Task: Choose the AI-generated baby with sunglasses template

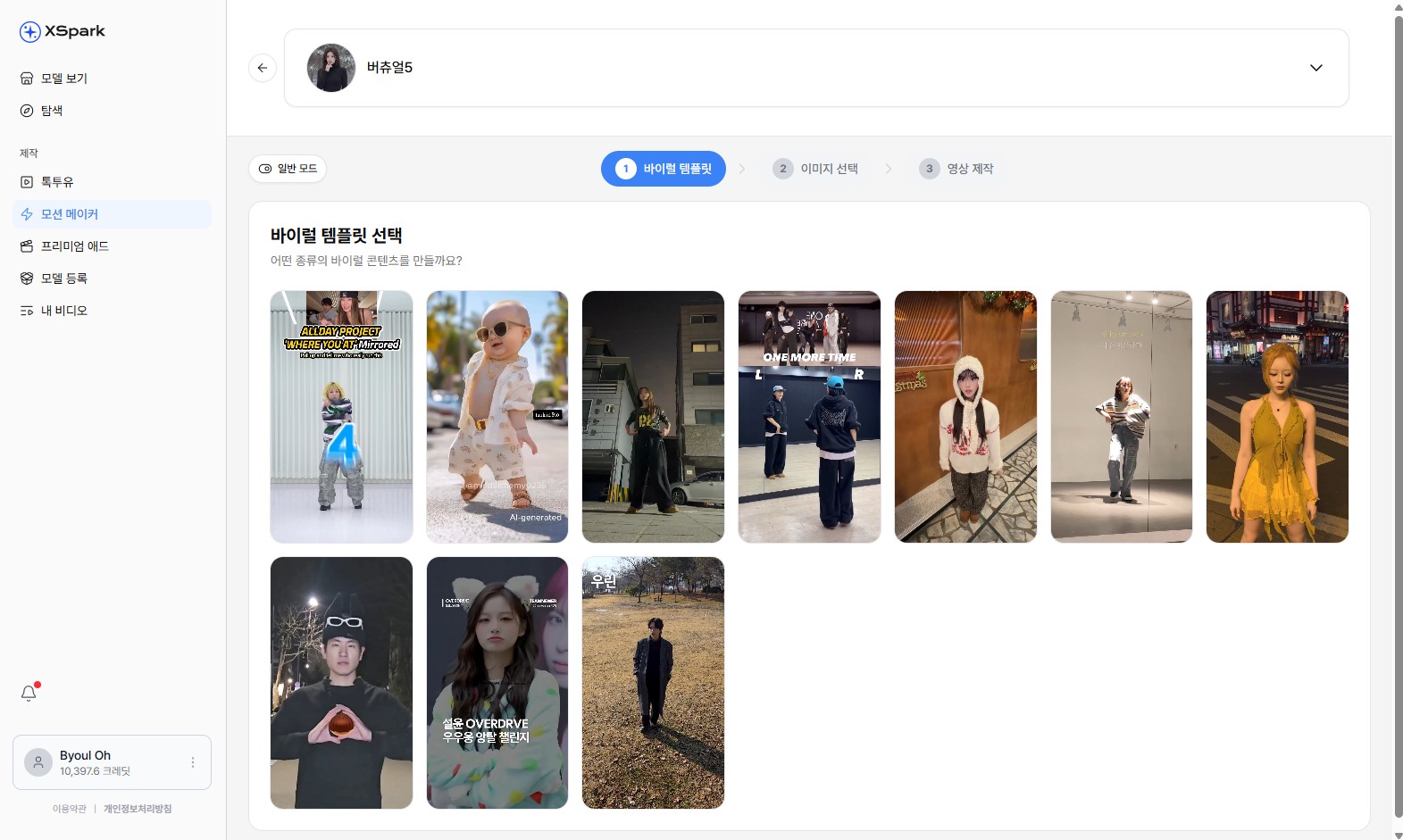Action: click(x=497, y=417)
